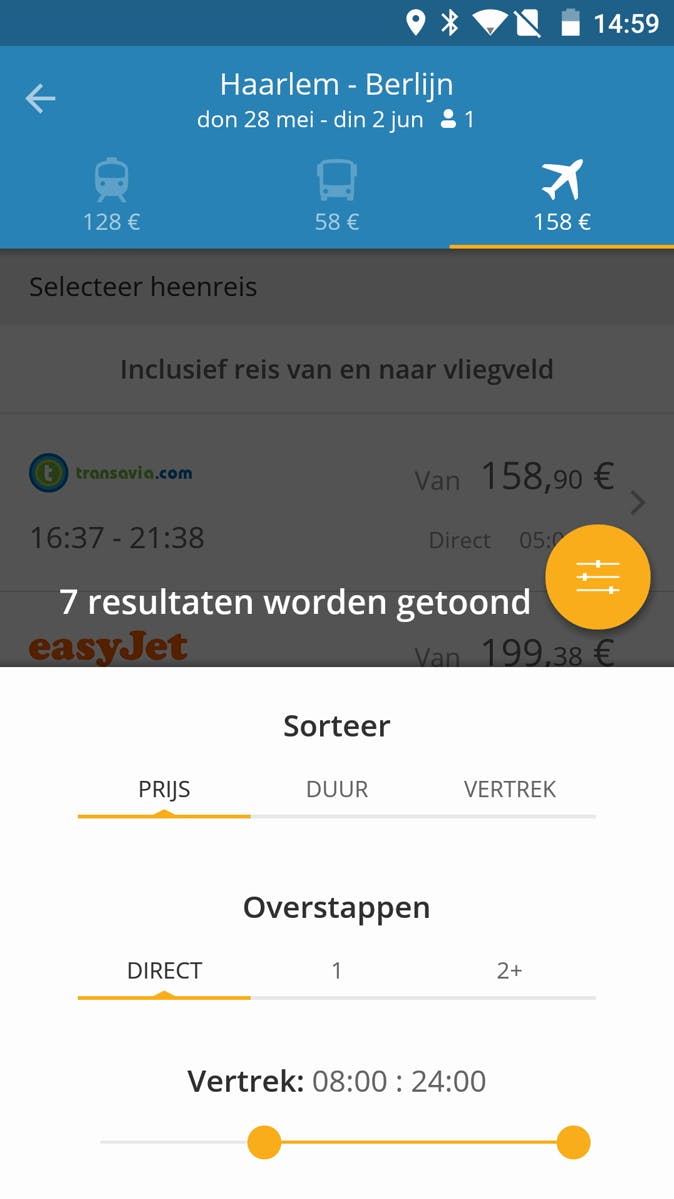This screenshot has width=674, height=1199.
Task: Tap the orange filter floating button
Action: (597, 577)
